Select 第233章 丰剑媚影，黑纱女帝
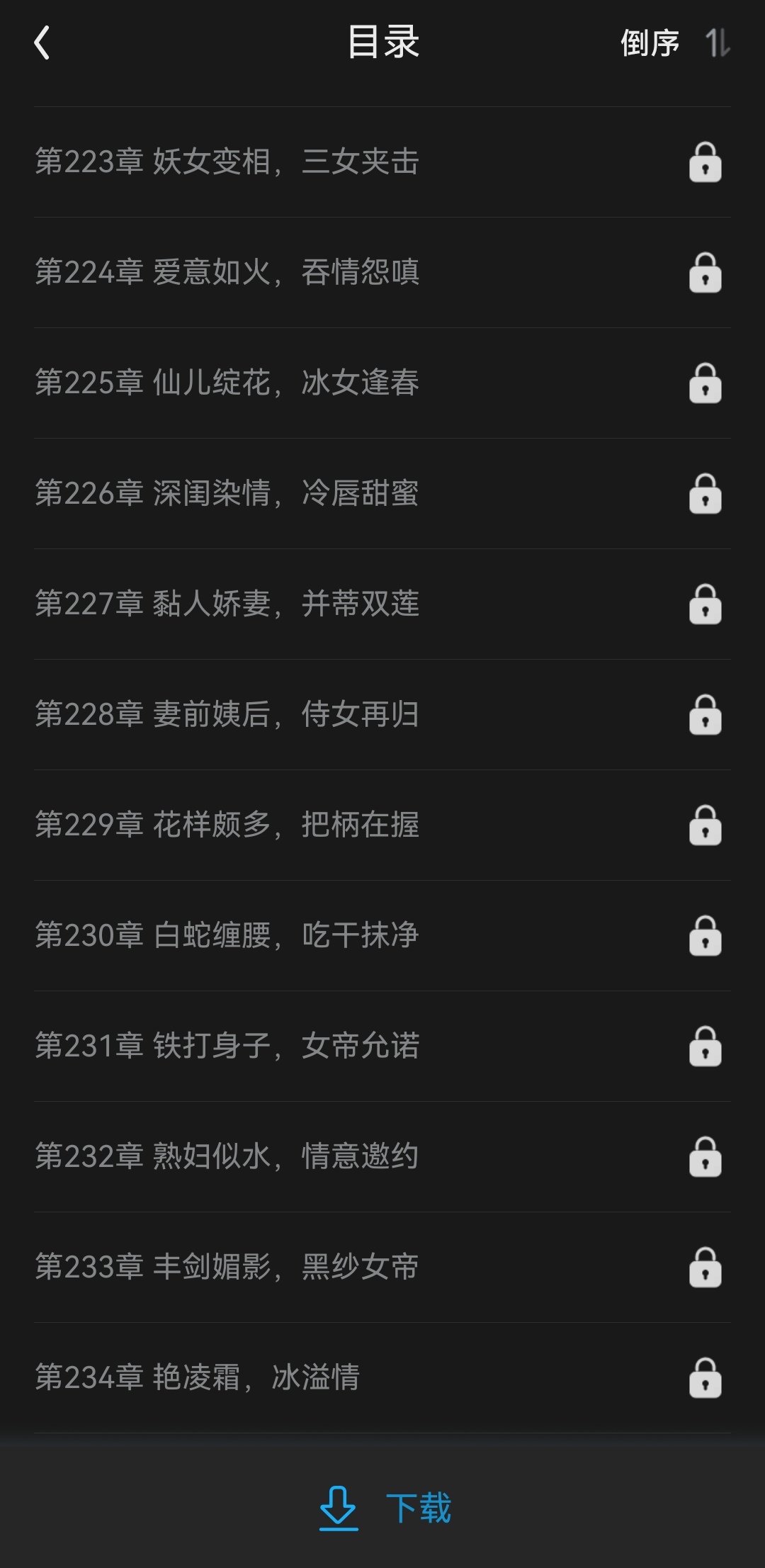The height and width of the screenshot is (1568, 765). pyautogui.click(x=227, y=1268)
